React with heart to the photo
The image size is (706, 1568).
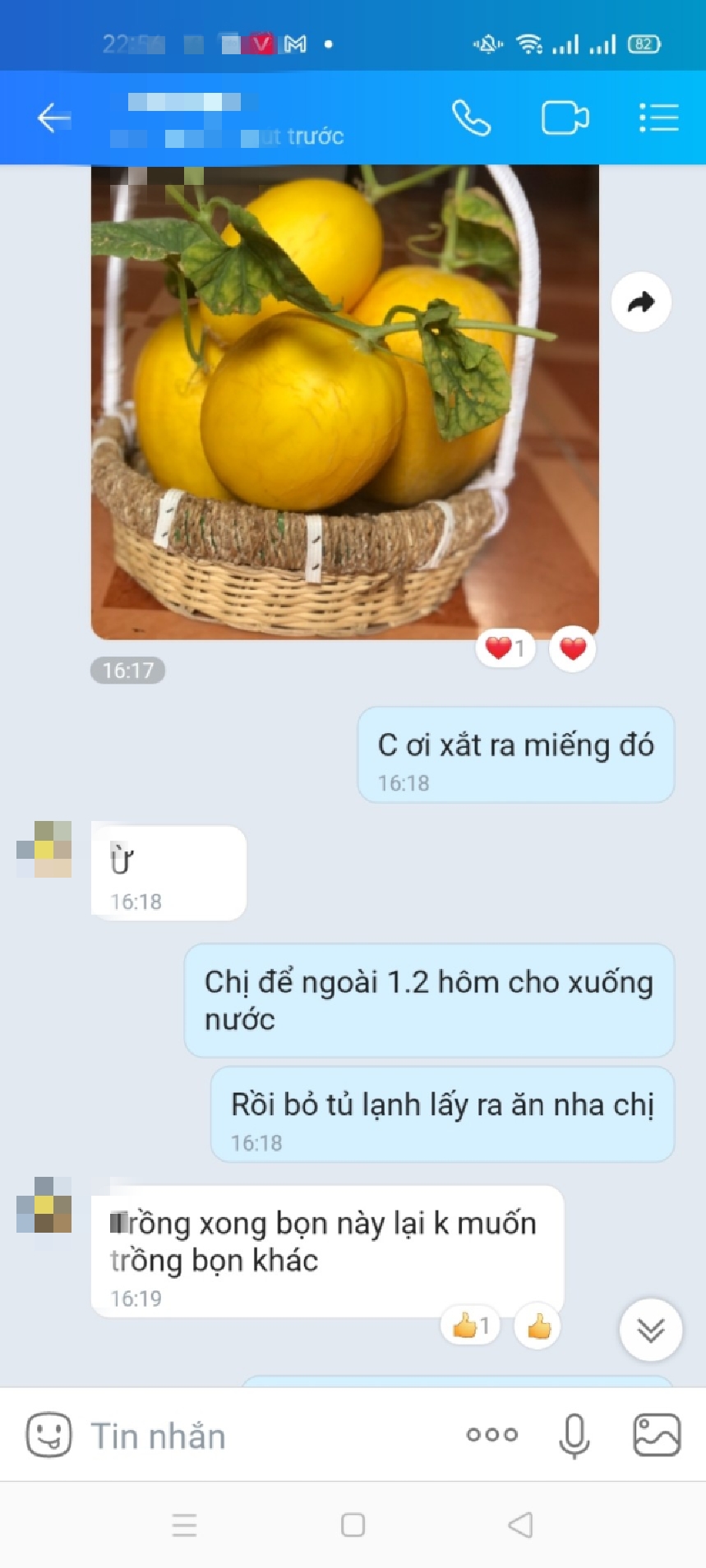[573, 649]
